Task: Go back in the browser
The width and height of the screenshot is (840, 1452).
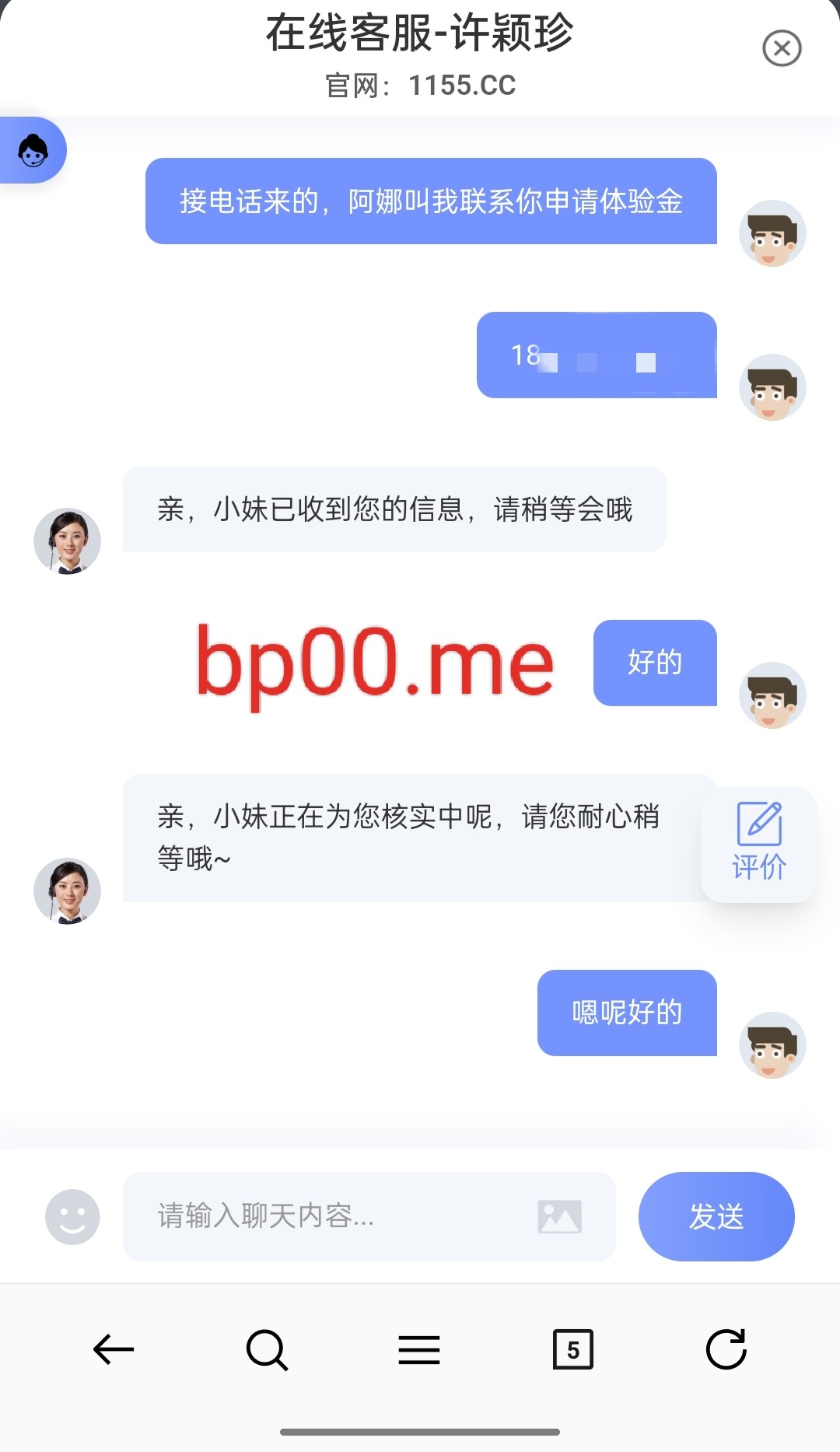Action: 114,1349
